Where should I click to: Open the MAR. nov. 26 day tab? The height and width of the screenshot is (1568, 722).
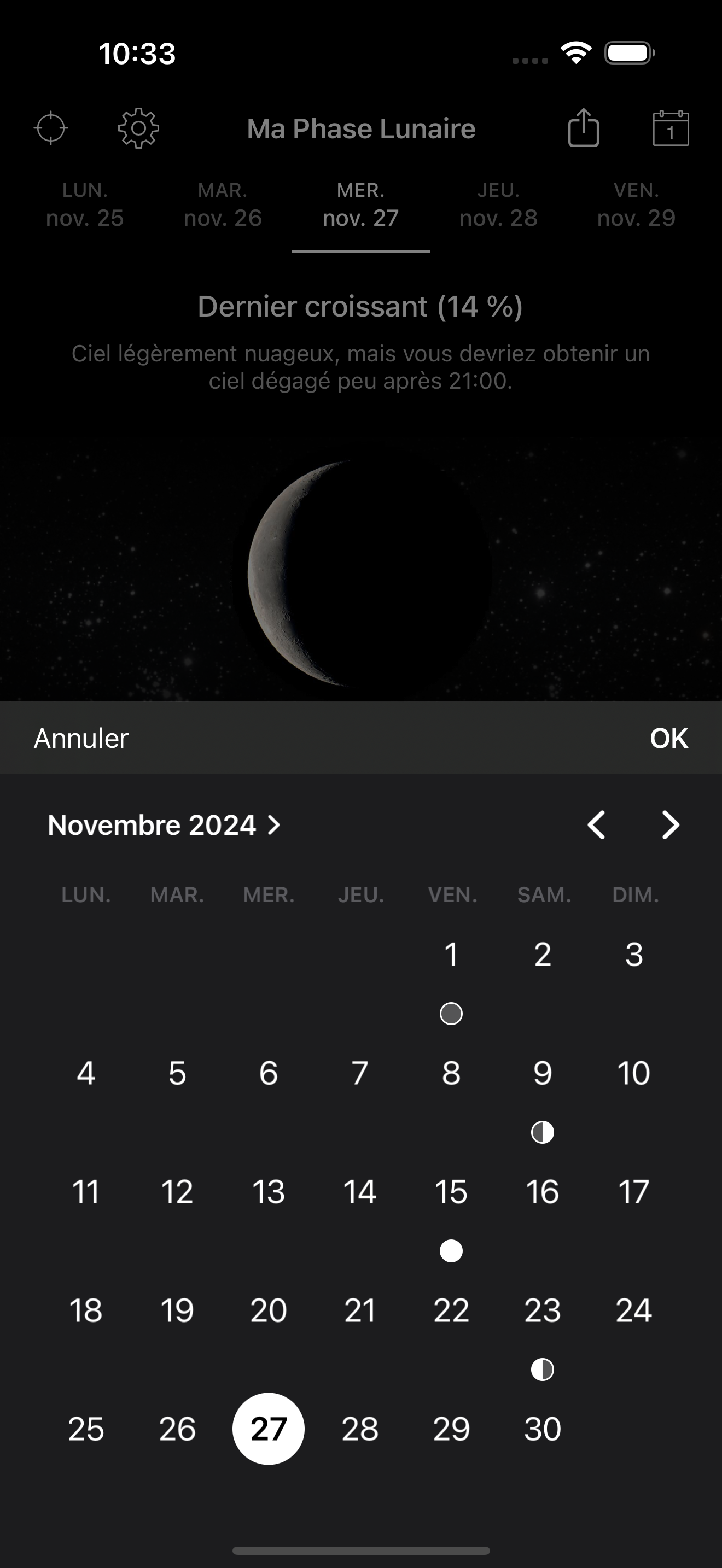point(223,204)
